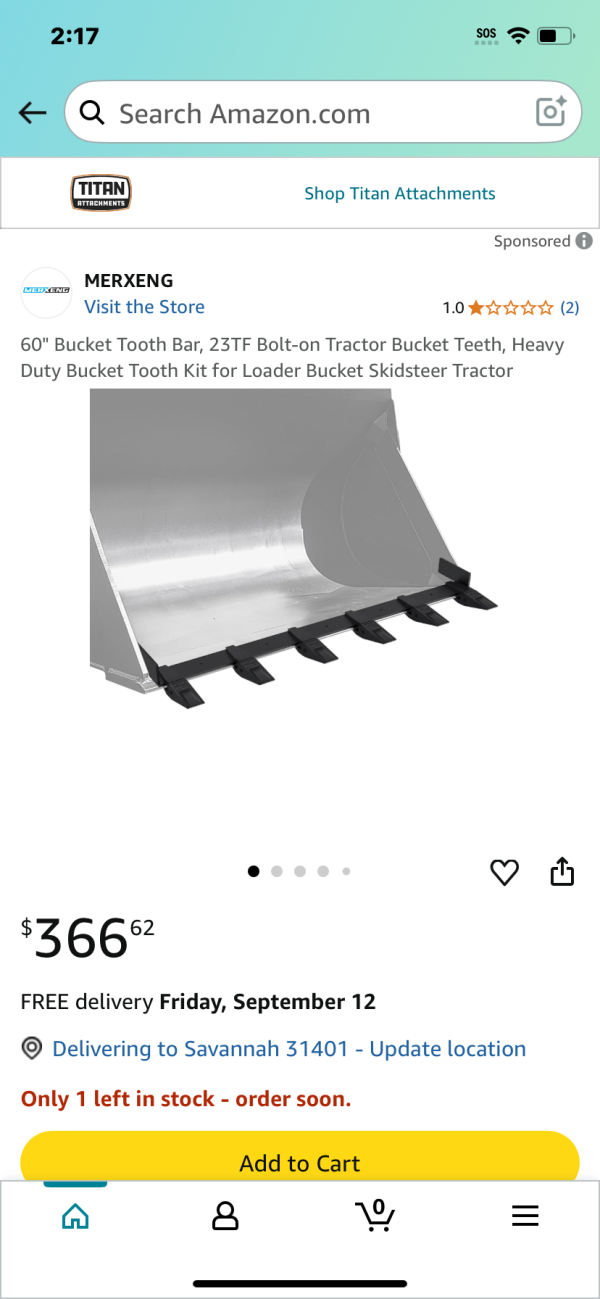Switch to the Home tab

point(75,1216)
